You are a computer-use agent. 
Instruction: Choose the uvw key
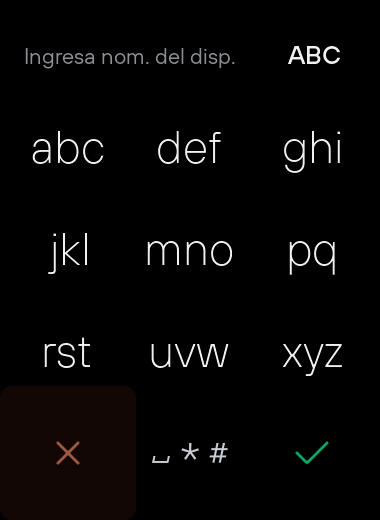coord(189,355)
